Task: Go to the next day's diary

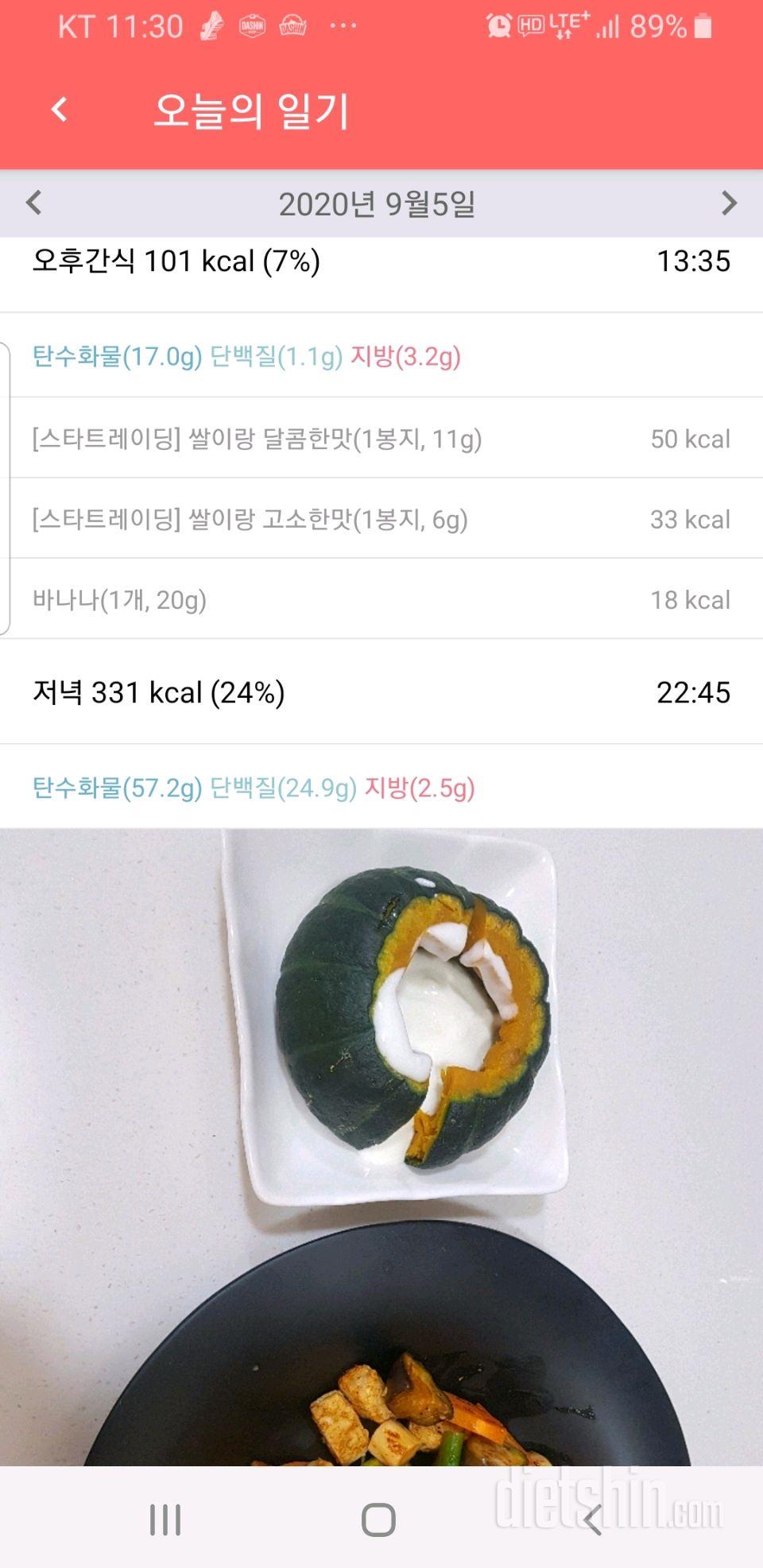Action: [728, 203]
